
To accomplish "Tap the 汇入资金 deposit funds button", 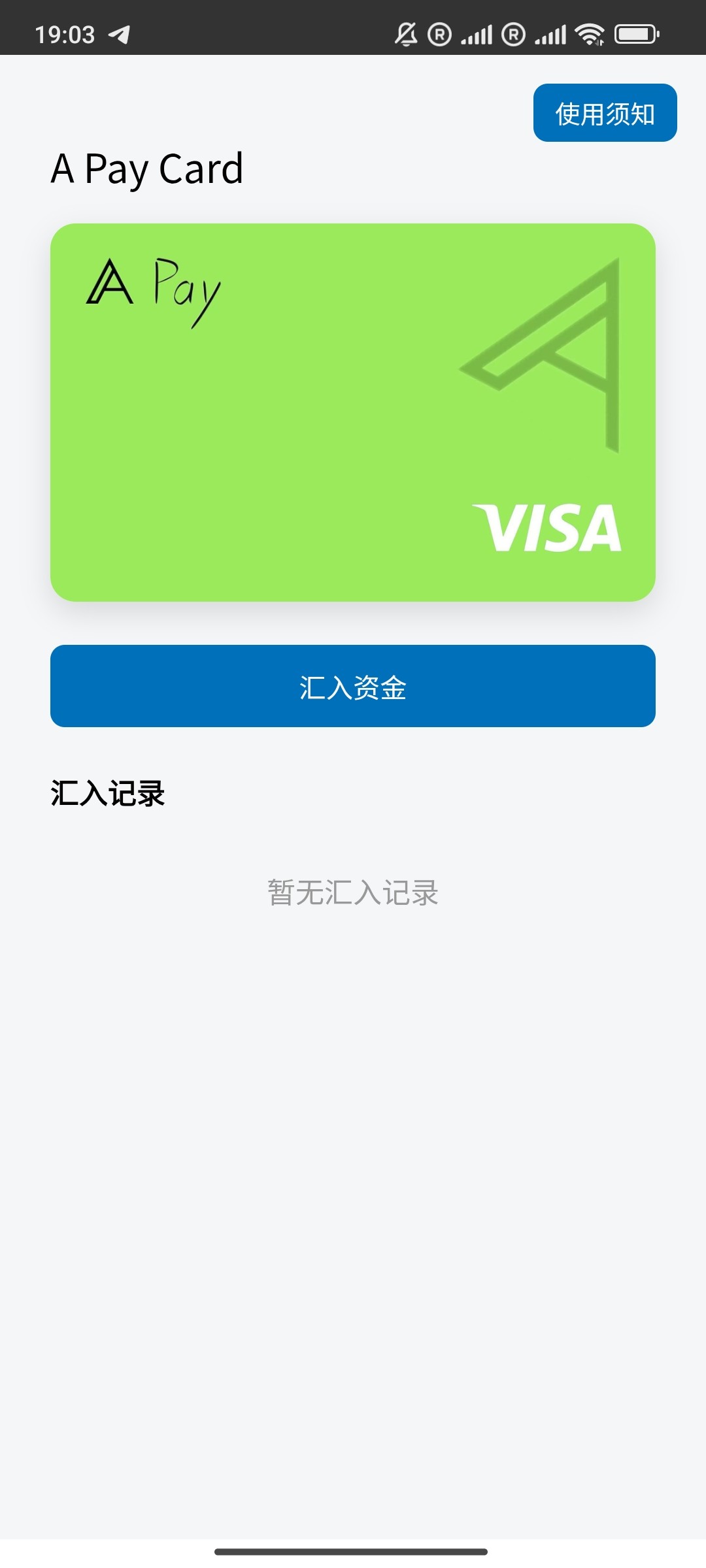I will 353,686.
